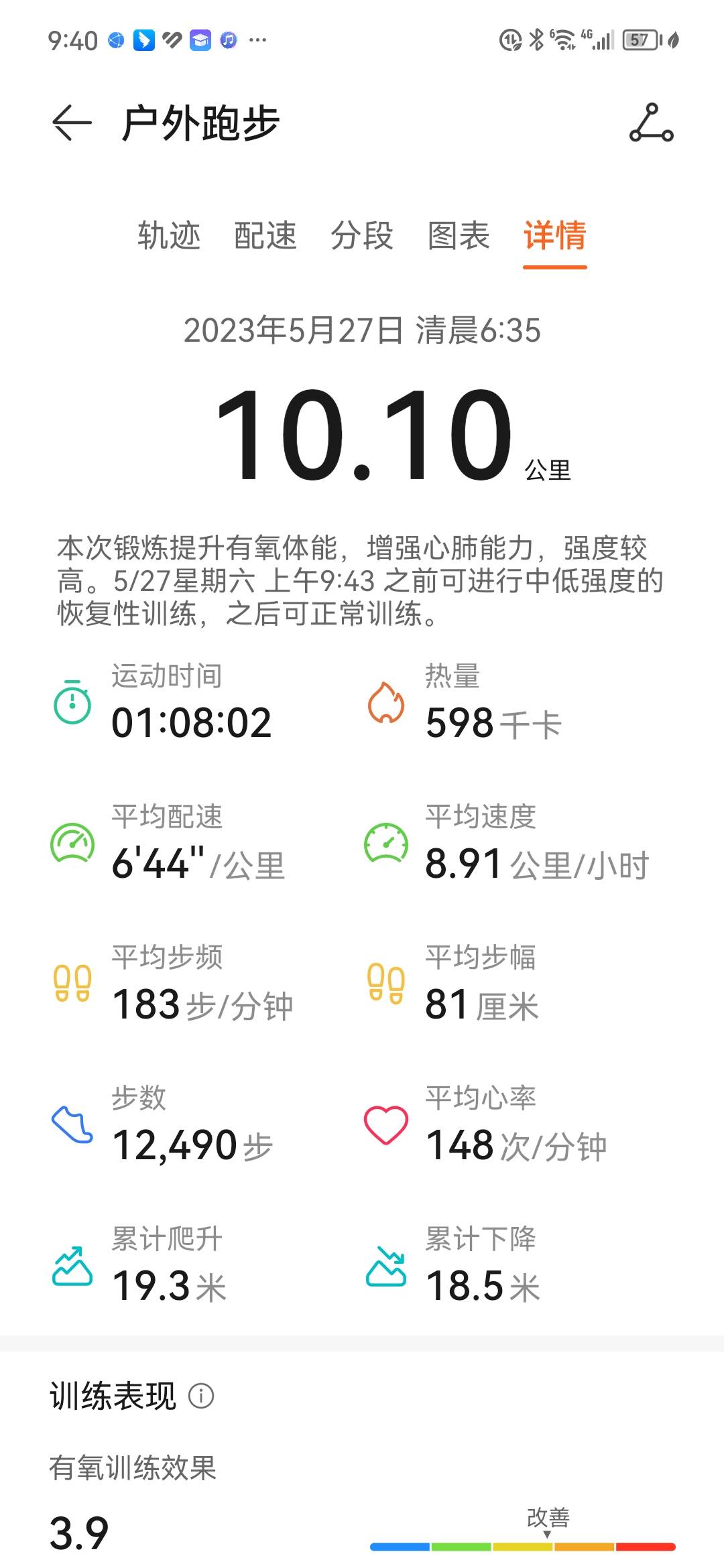This screenshot has height=1568, width=724.
Task: Open the share icon at top right
Action: 650,125
